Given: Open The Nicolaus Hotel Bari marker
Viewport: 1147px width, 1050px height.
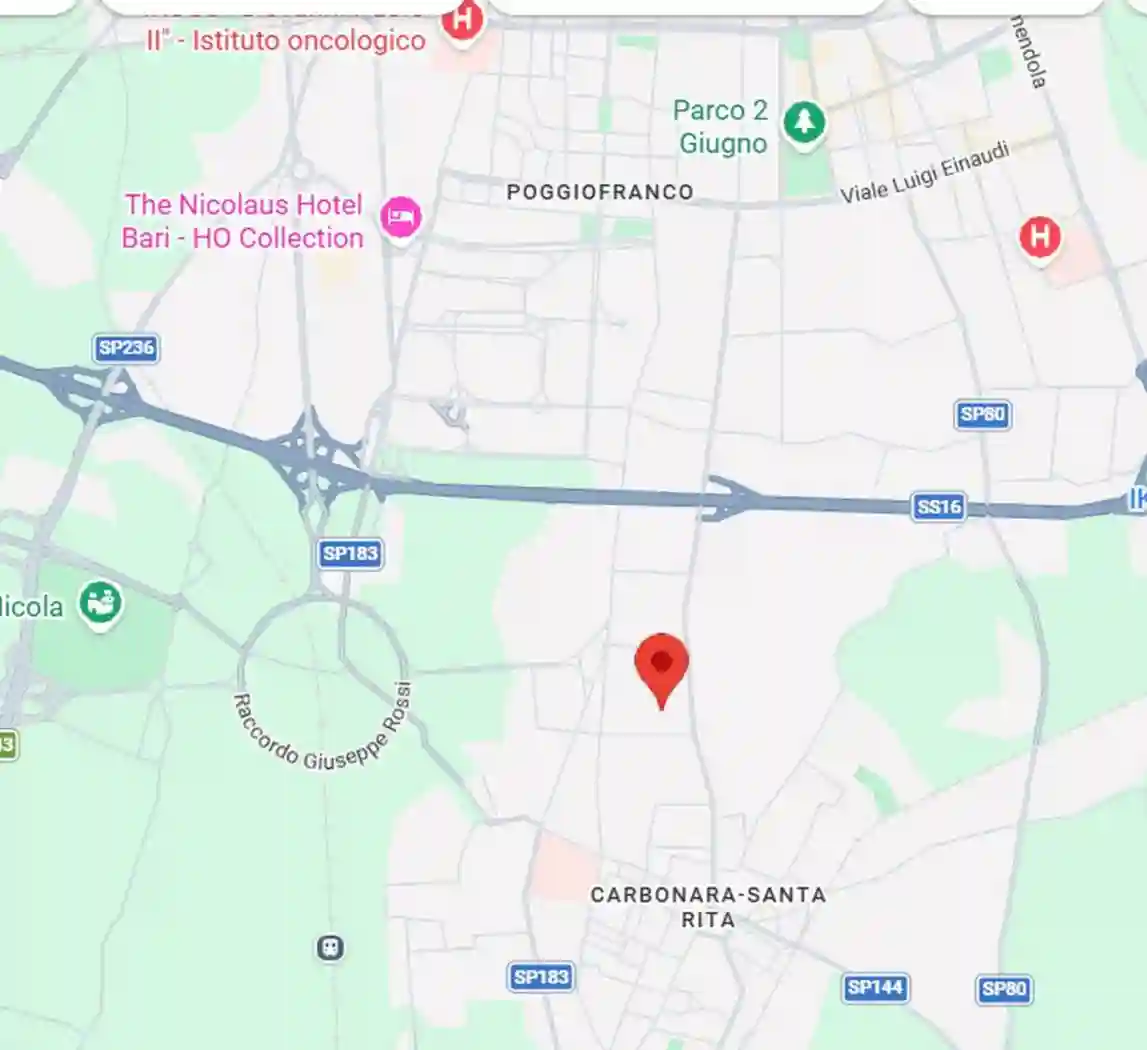Looking at the screenshot, I should 401,217.
